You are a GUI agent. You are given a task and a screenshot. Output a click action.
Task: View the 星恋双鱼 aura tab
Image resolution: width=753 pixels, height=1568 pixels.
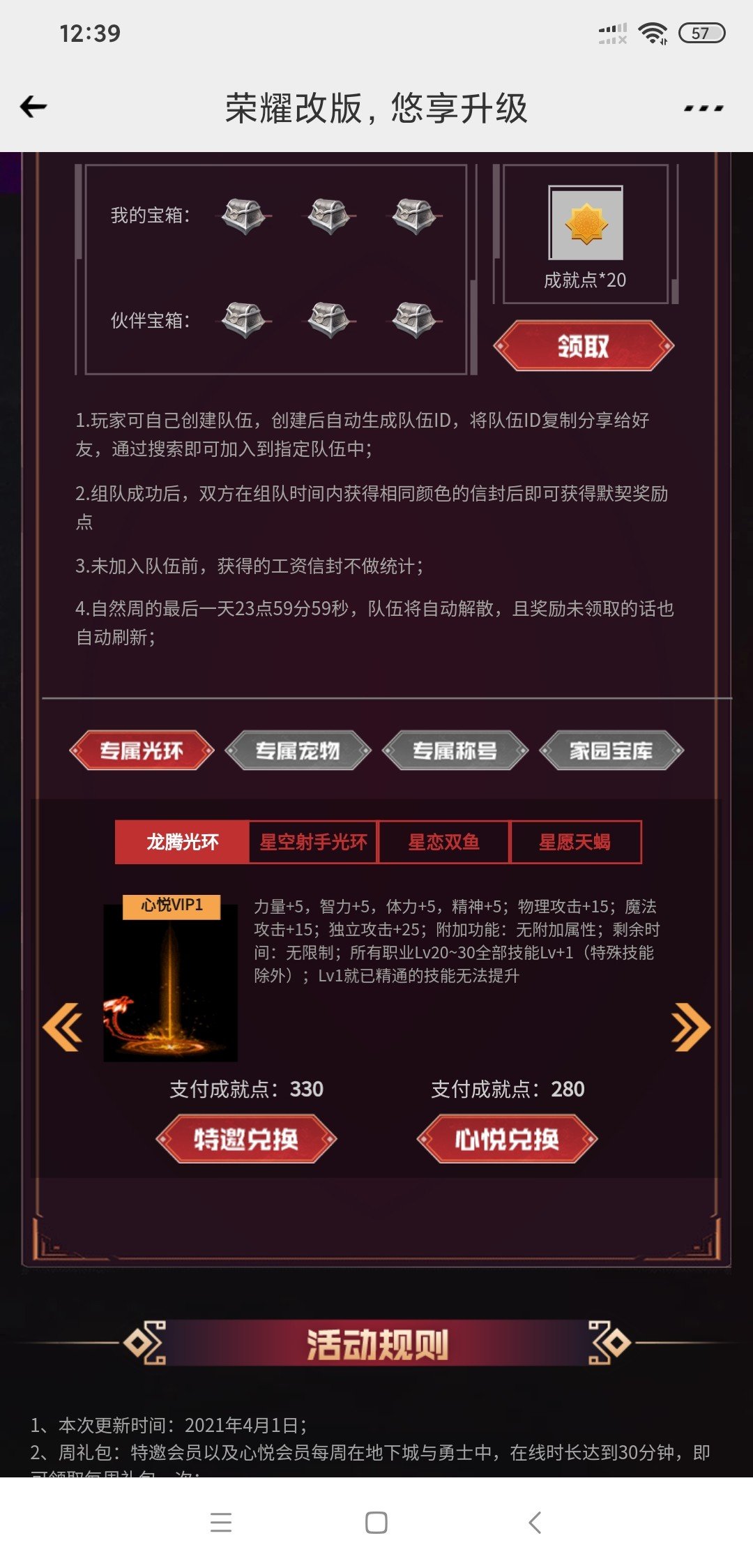[x=443, y=842]
